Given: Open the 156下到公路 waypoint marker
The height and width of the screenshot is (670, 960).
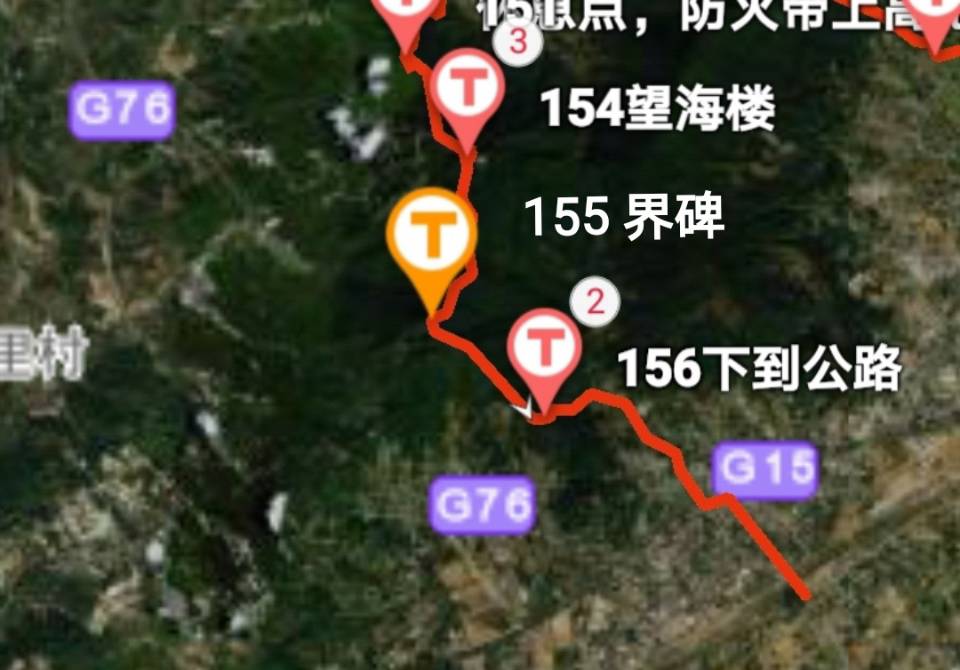Looking at the screenshot, I should pyautogui.click(x=545, y=348).
